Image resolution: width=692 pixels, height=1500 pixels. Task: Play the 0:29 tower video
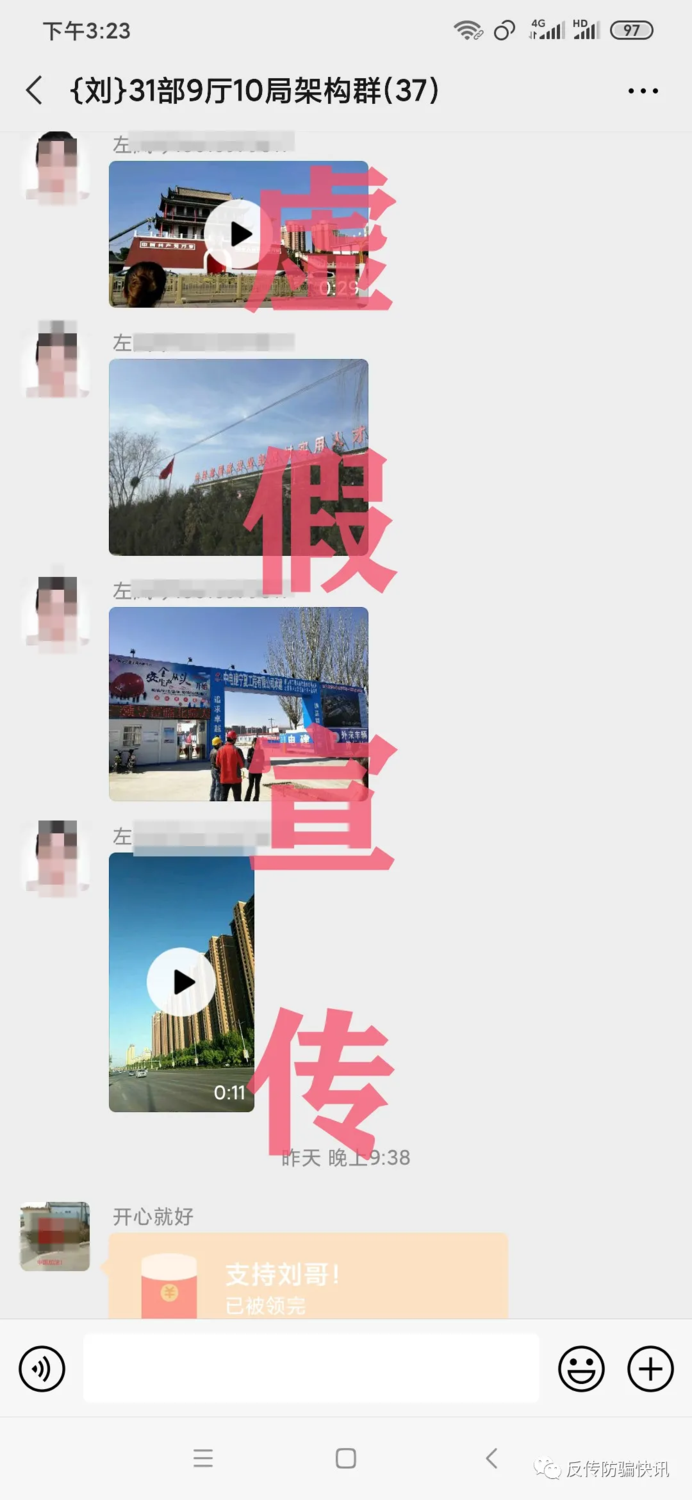pos(238,234)
